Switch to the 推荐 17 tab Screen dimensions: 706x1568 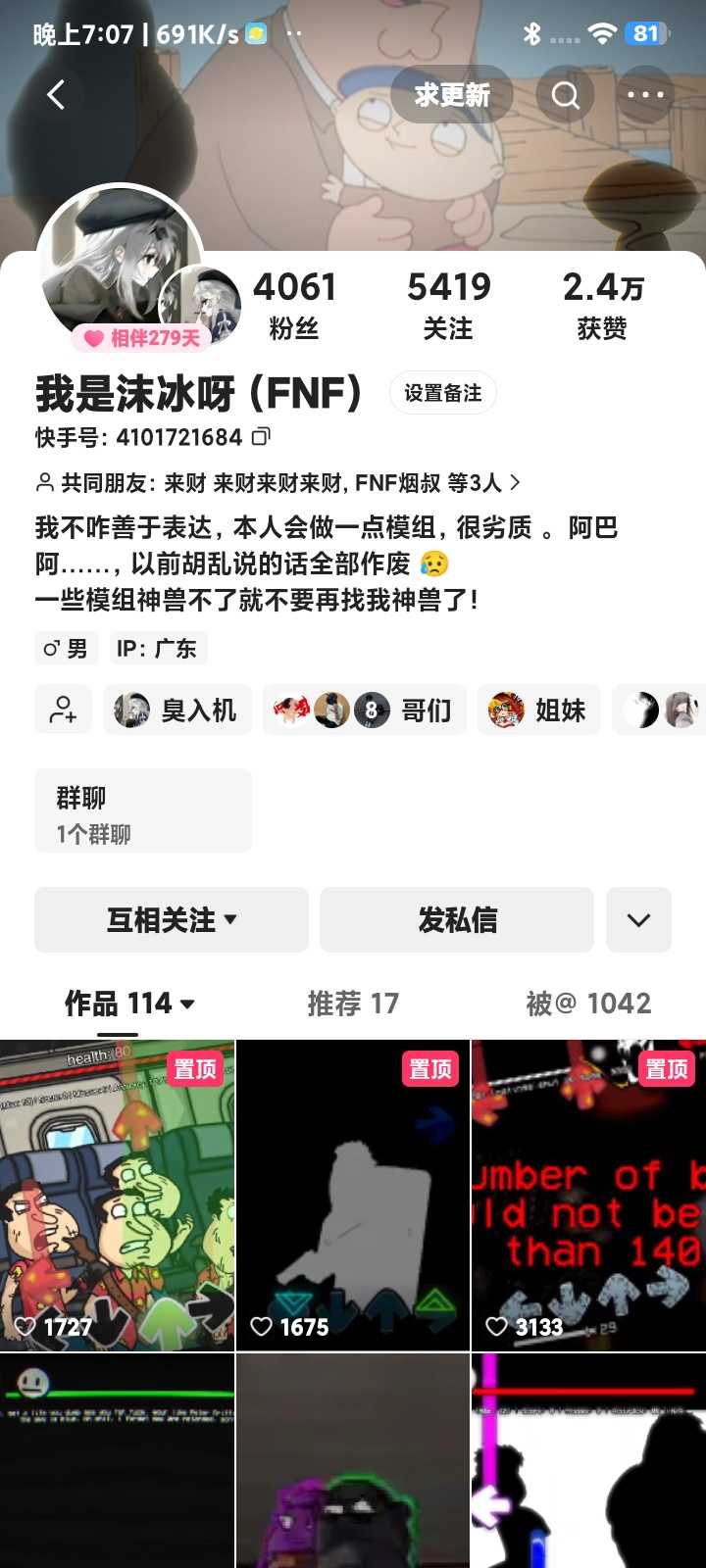click(353, 1004)
